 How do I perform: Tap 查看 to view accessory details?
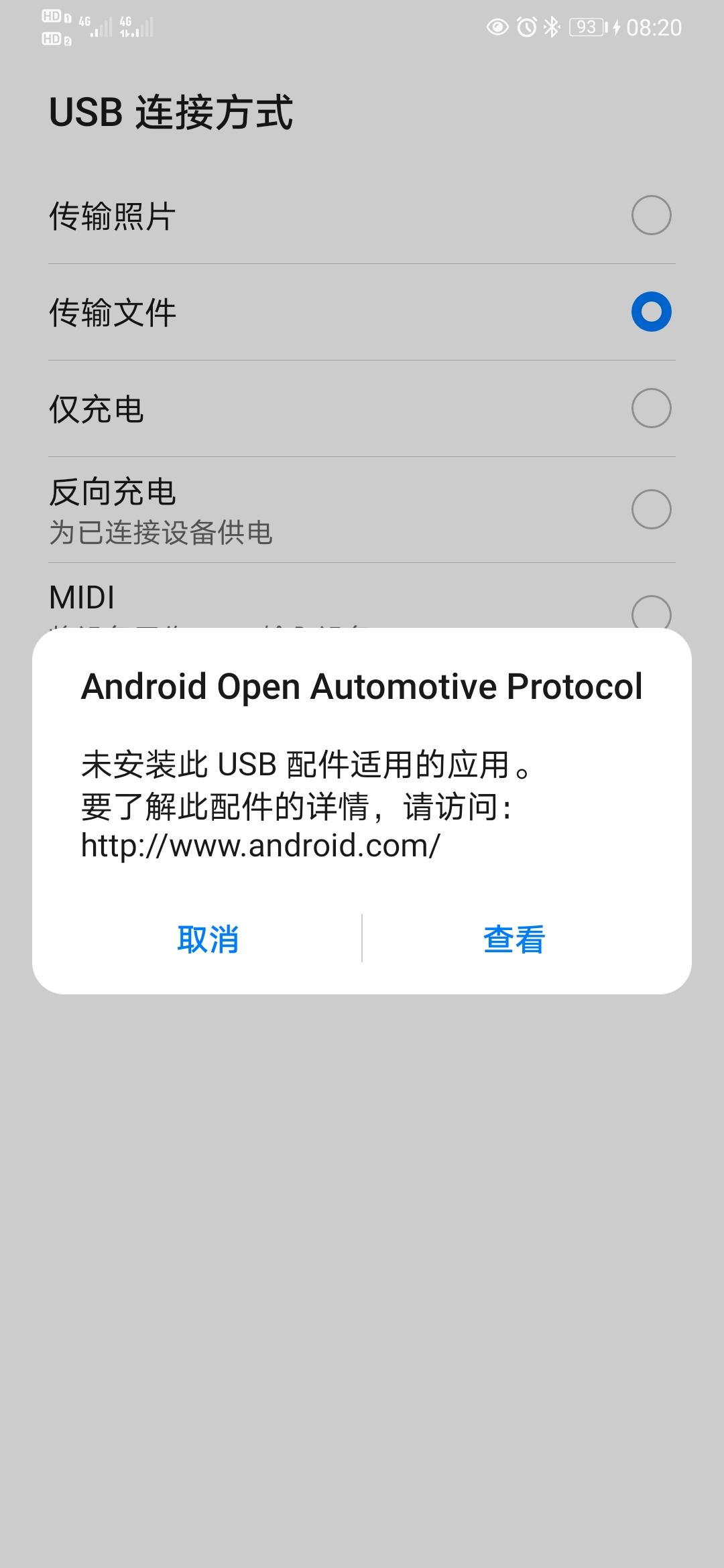pyautogui.click(x=514, y=939)
